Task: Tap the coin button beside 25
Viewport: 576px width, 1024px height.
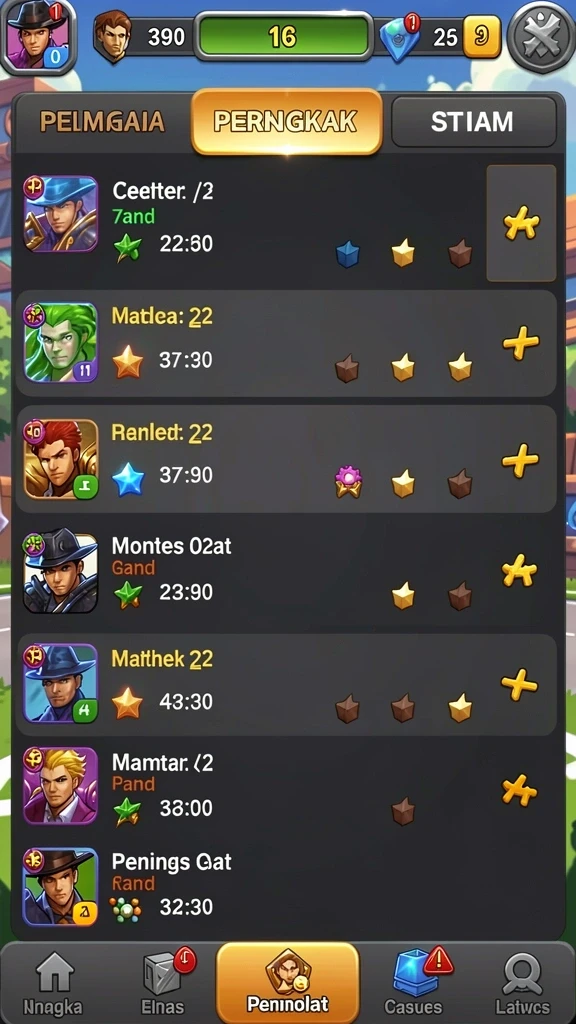Action: click(x=482, y=37)
